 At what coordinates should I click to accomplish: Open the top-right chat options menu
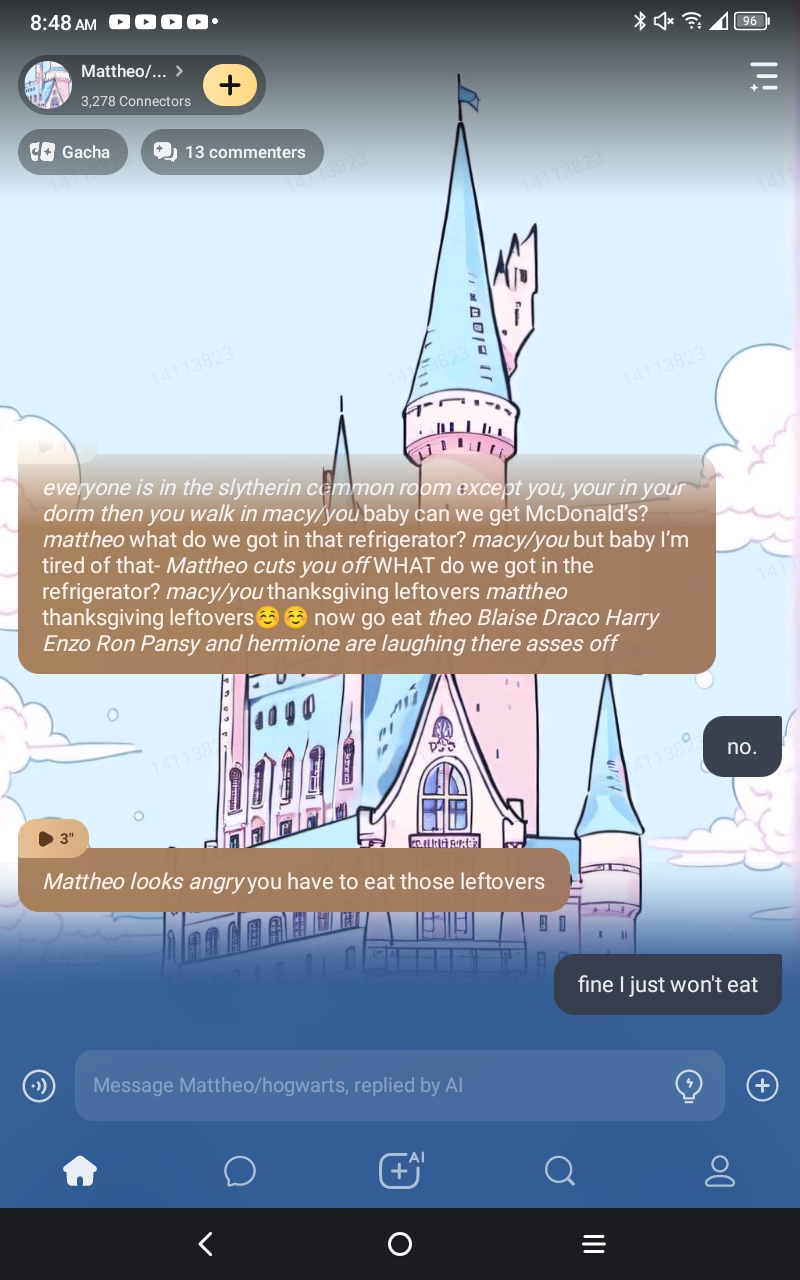(x=763, y=77)
